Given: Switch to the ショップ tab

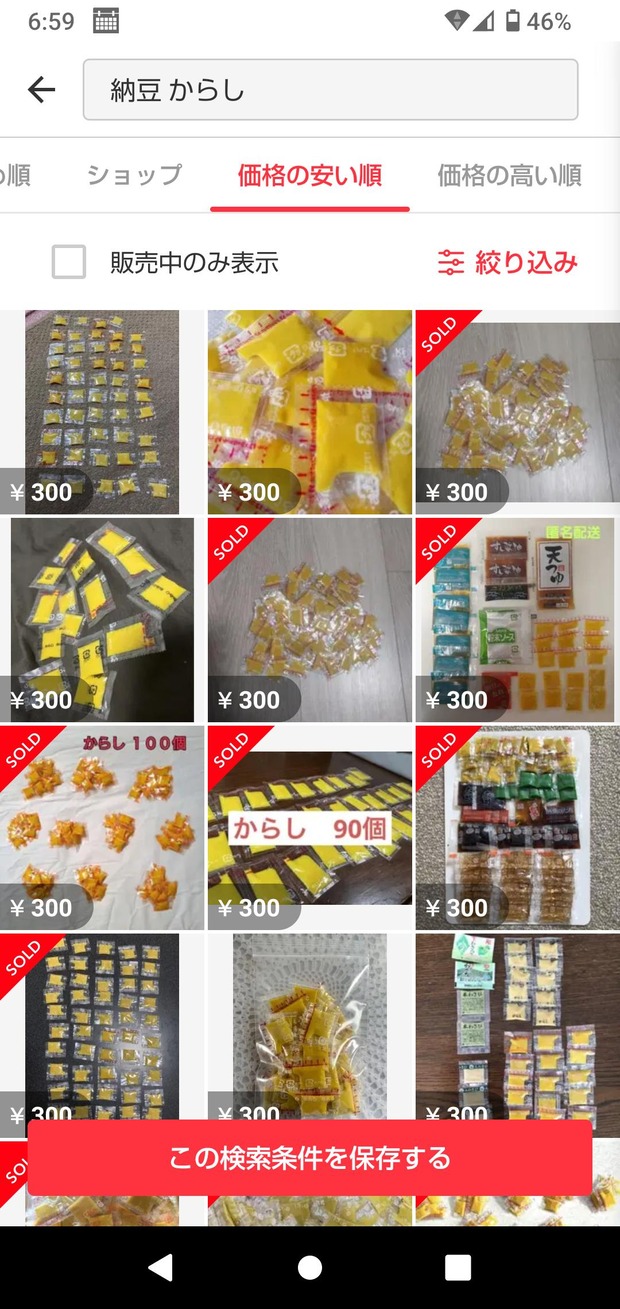Looking at the screenshot, I should coord(134,176).
